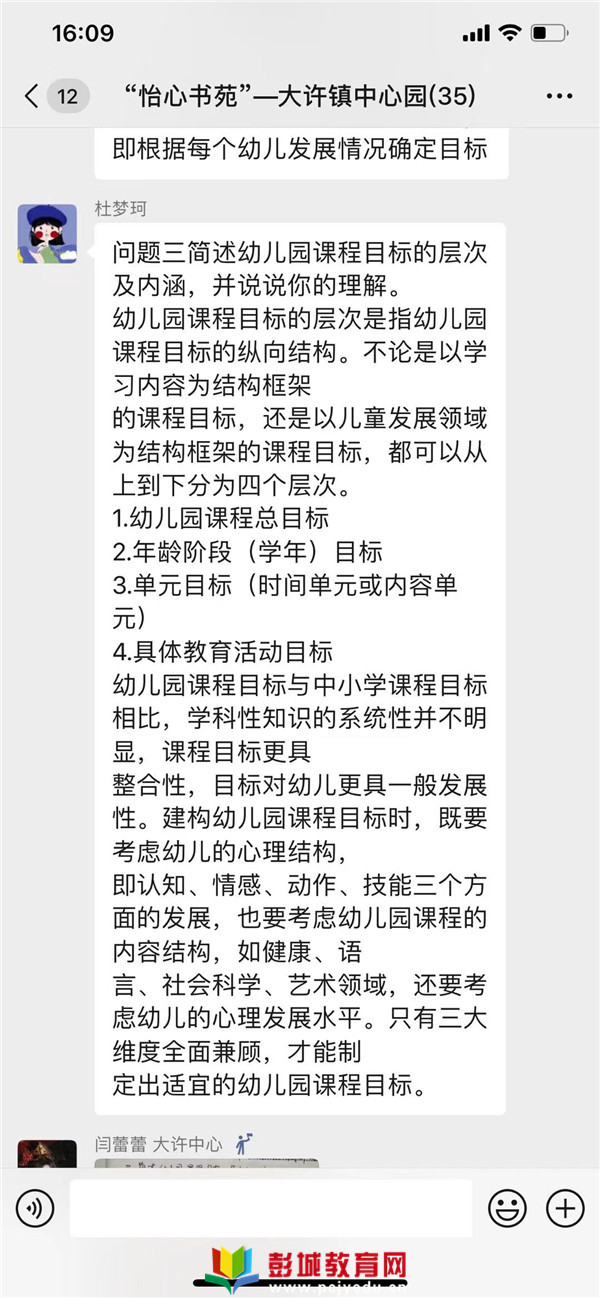The height and width of the screenshot is (1298, 600).
Task: Open 闫蕾蕾's profile avatar
Action: pyautogui.click(x=47, y=1153)
